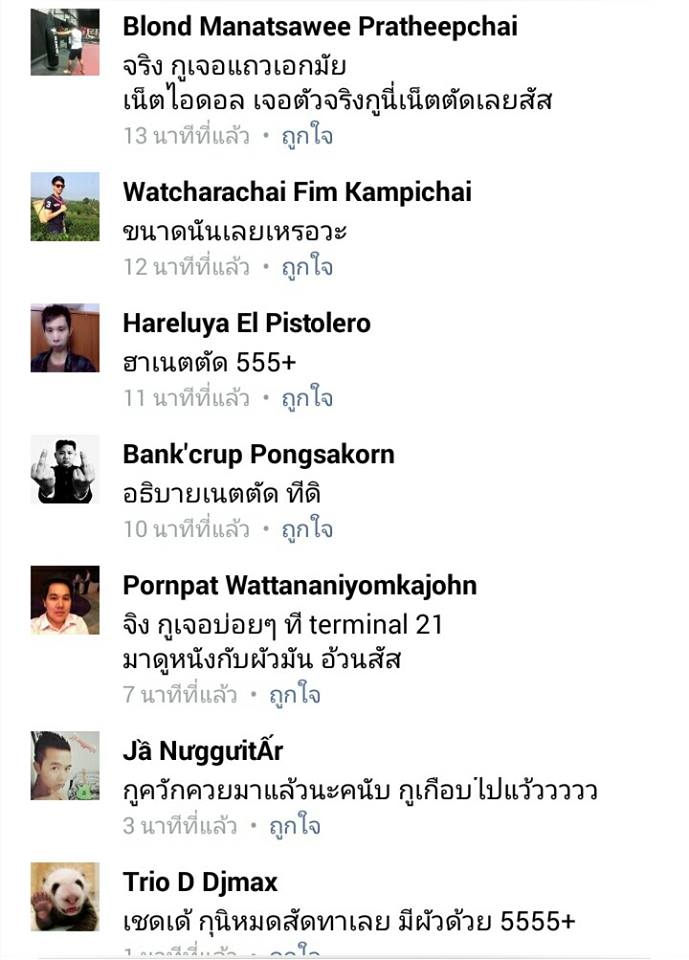This screenshot has width=689, height=960.
Task: Open Watcharachai Fim Kampichai's profile name
Action: (297, 192)
